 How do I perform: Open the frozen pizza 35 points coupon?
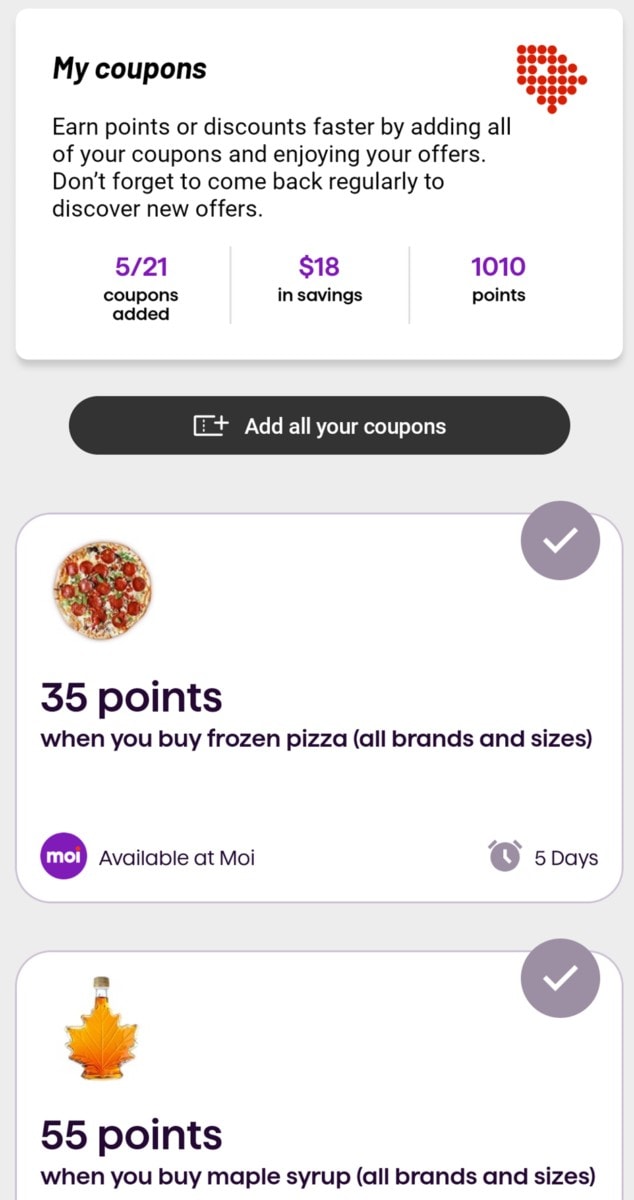pos(318,715)
